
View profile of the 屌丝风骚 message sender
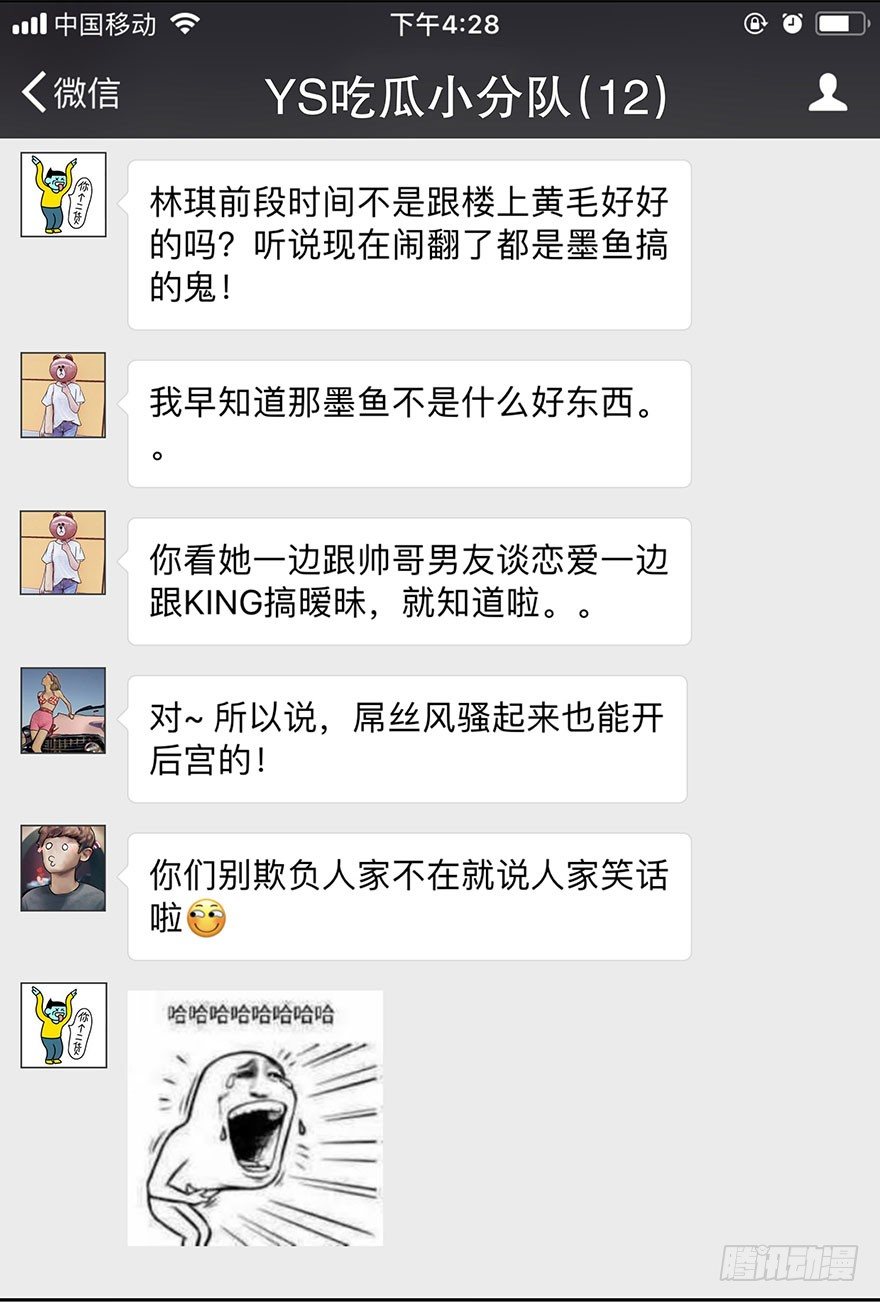[63, 710]
